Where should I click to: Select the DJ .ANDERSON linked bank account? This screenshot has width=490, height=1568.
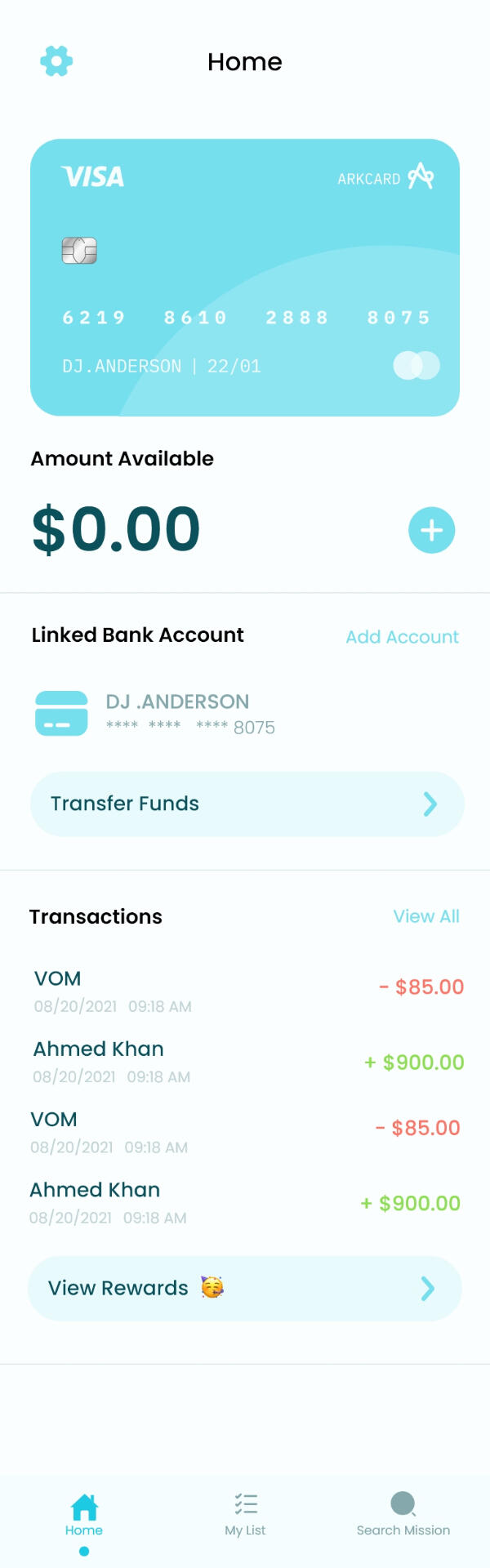[x=155, y=714]
